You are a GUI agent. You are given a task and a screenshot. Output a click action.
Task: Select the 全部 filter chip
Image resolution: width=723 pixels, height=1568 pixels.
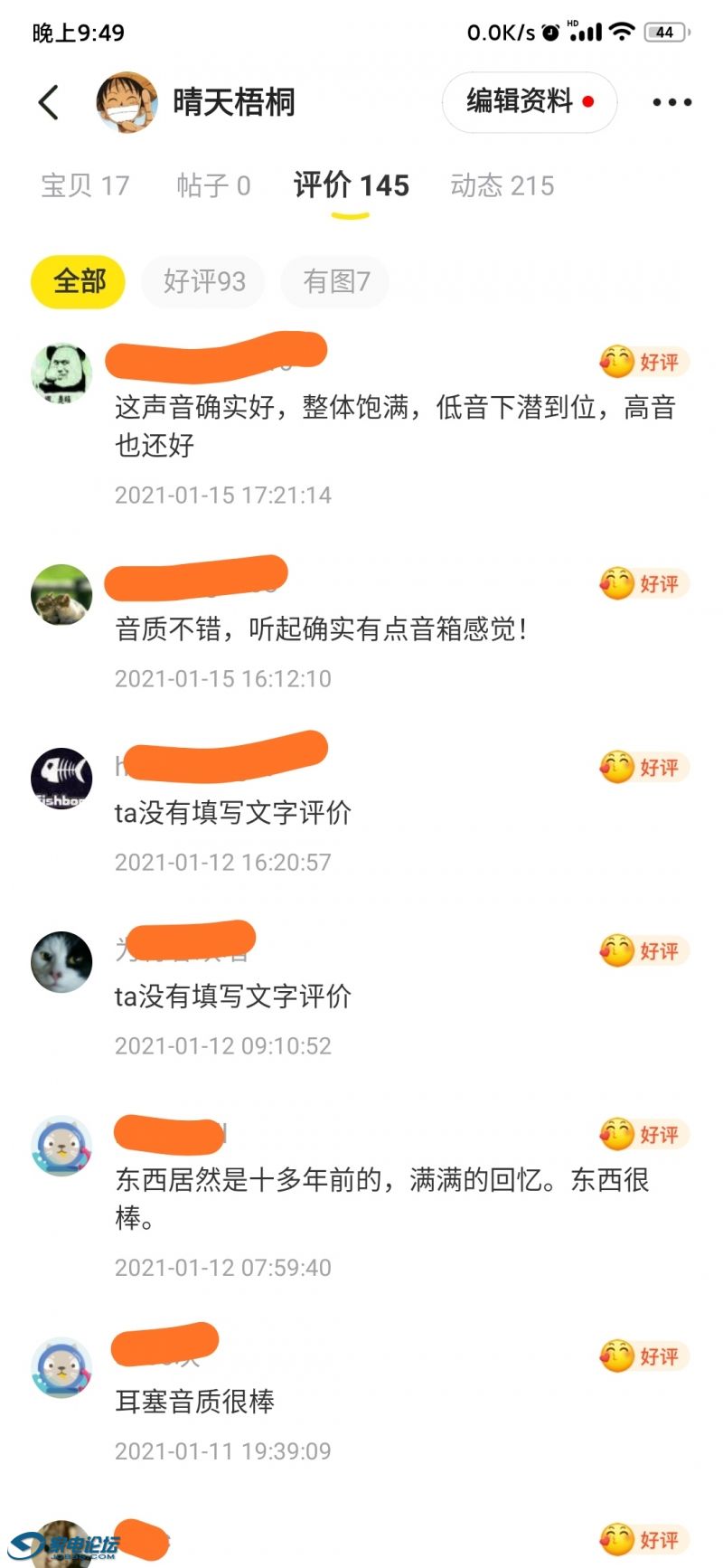coord(77,281)
